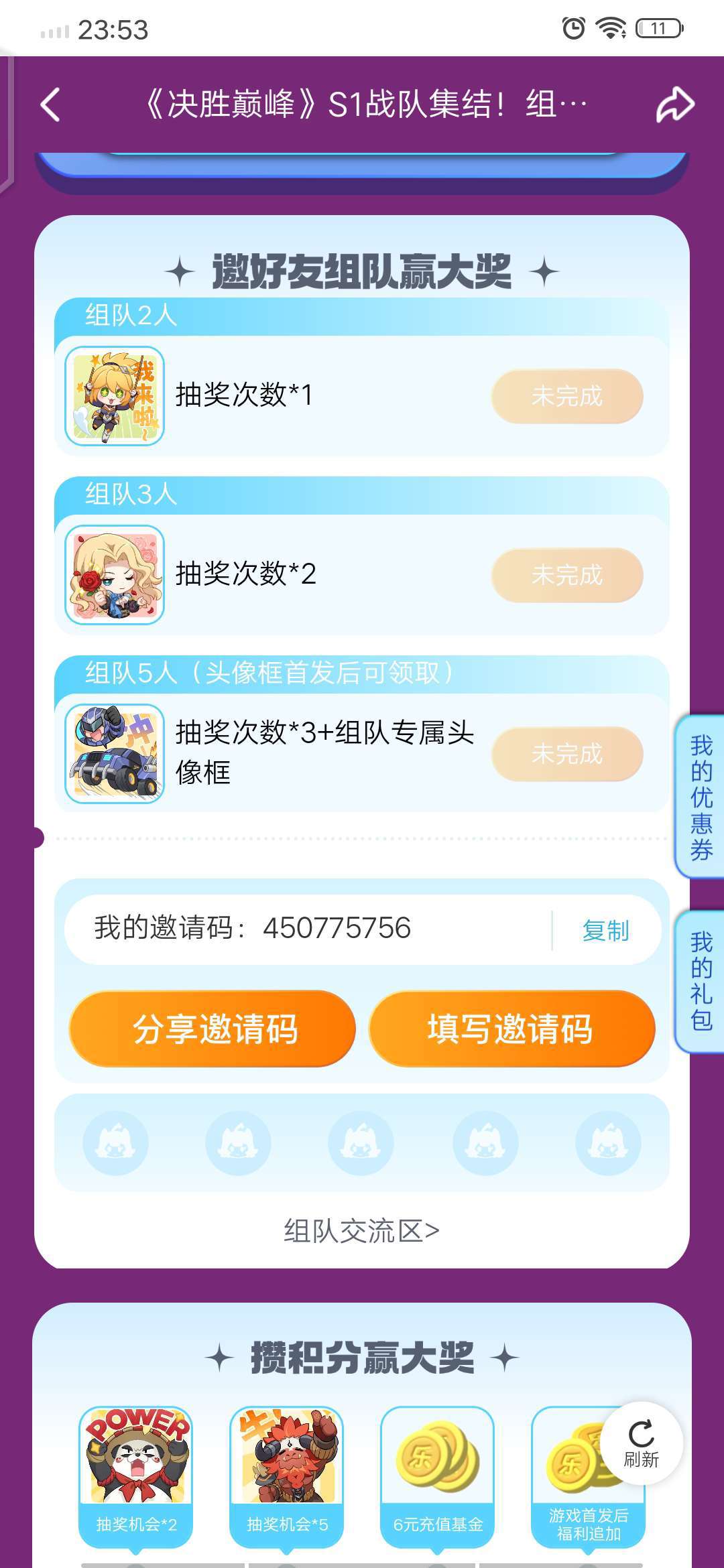Viewport: 724px width, 1568px height.
Task: Tap 未完成 button for 组队3人 reward
Action: click(567, 575)
